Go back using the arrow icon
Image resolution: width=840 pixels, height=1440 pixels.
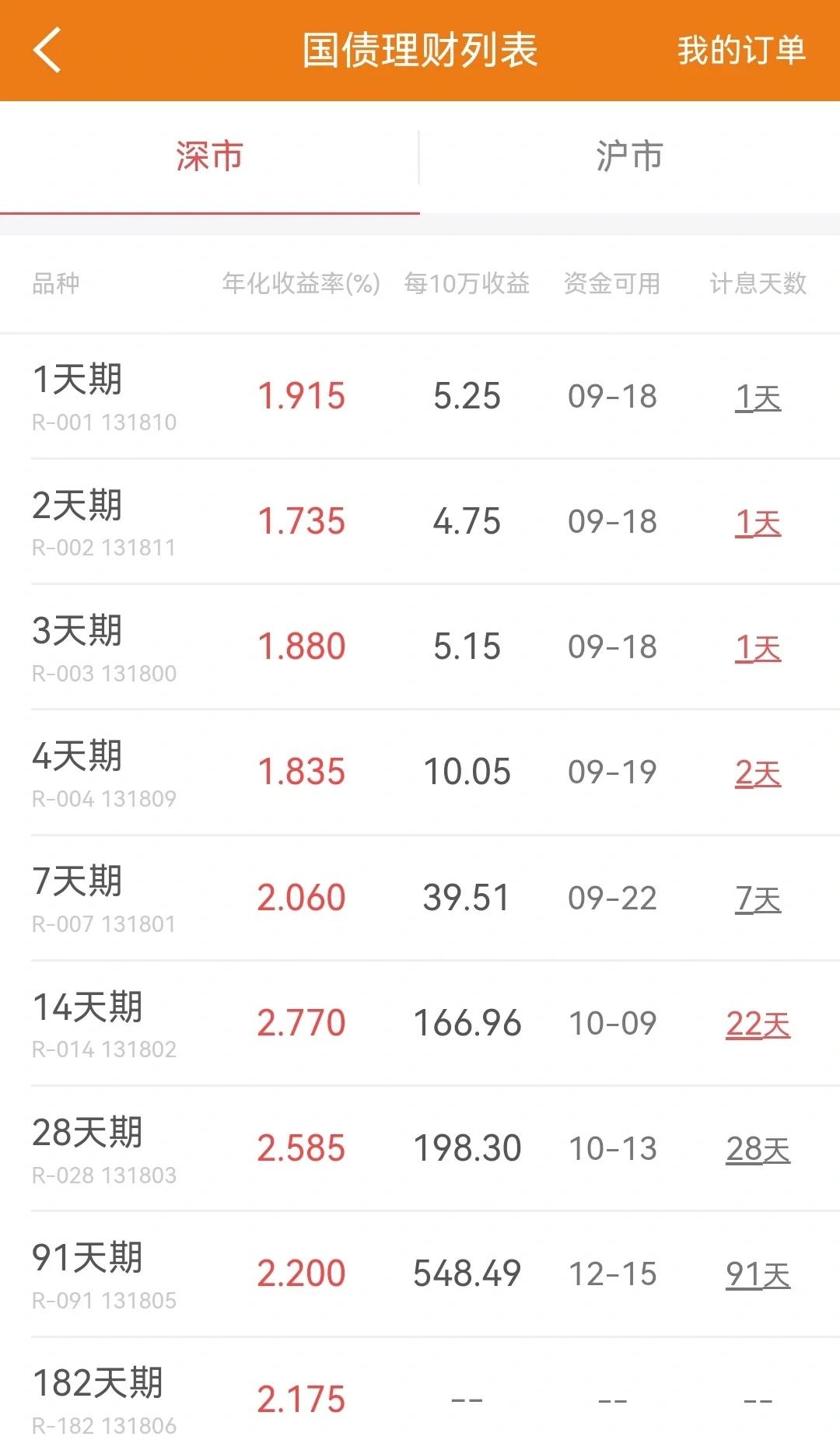pos(47,51)
